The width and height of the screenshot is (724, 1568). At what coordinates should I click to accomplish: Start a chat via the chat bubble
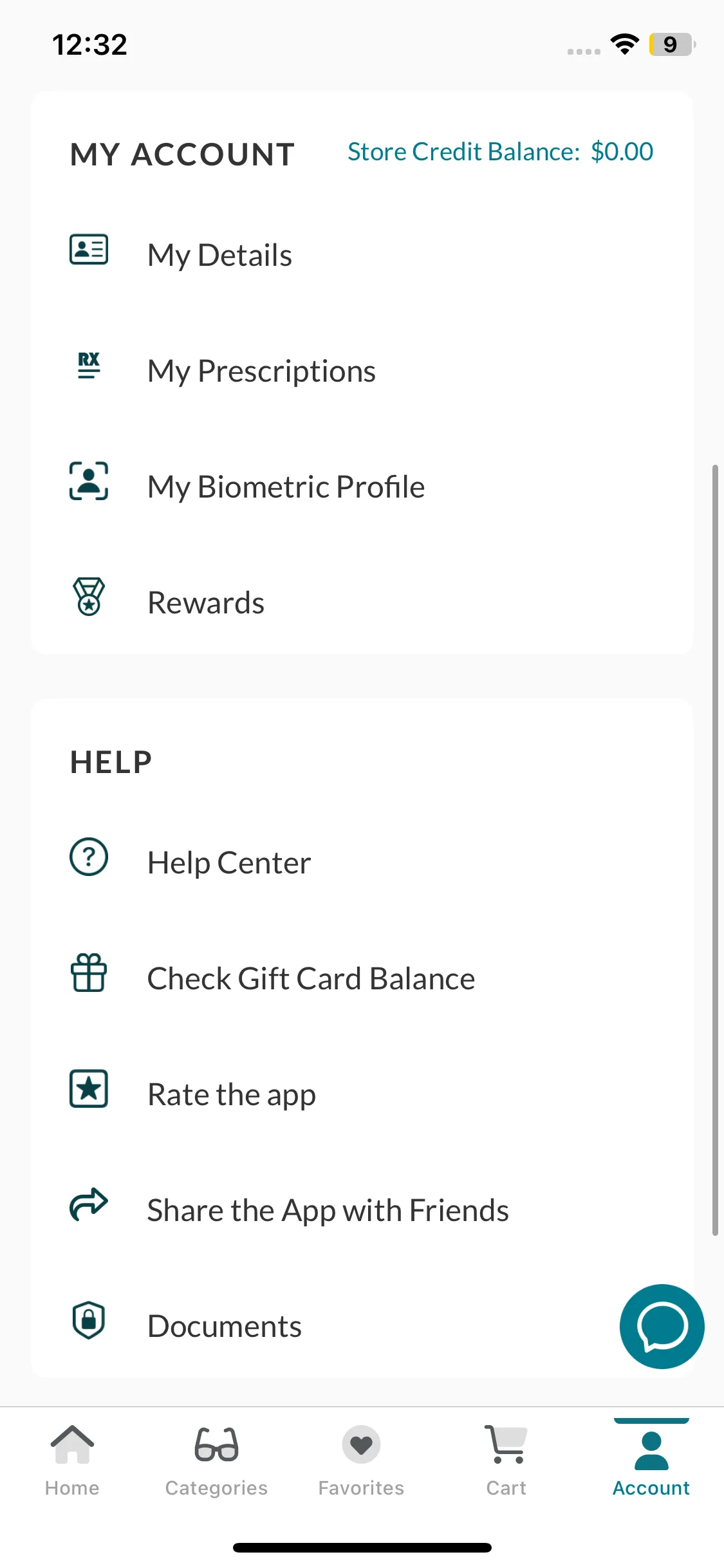point(662,1326)
